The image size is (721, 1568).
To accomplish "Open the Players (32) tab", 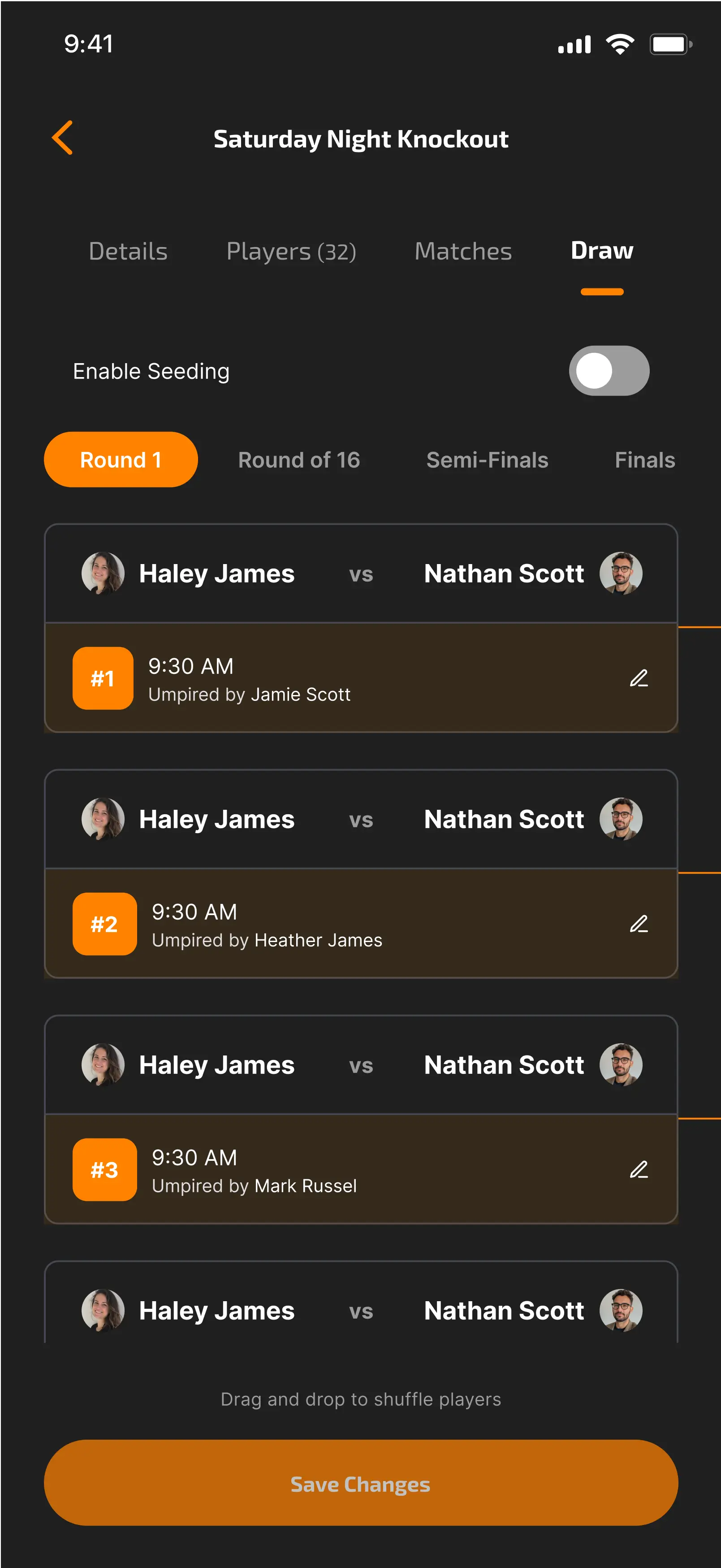I will [291, 251].
